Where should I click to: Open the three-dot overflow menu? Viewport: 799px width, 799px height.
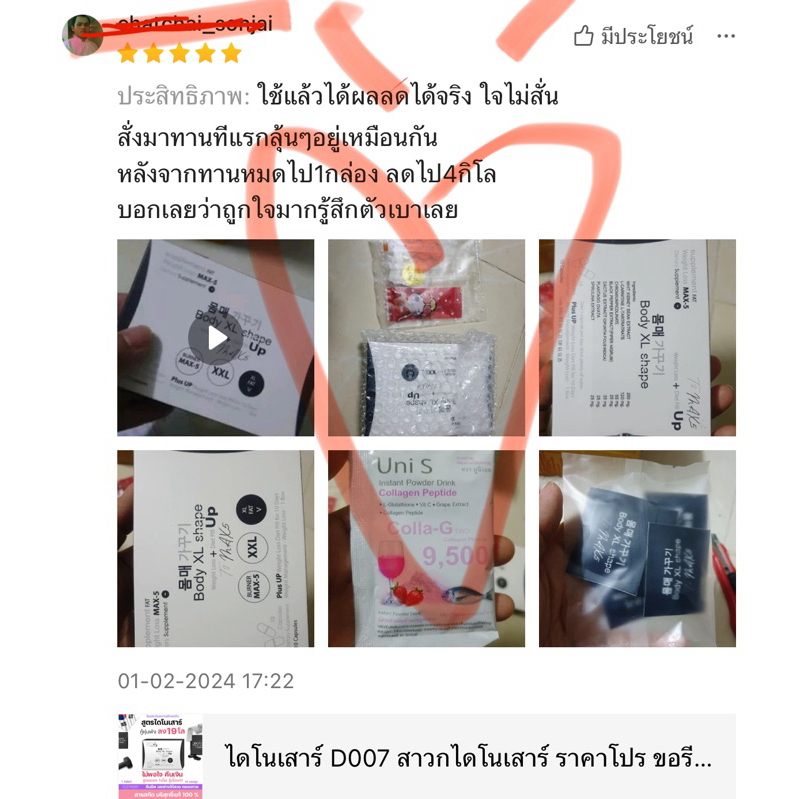(726, 36)
